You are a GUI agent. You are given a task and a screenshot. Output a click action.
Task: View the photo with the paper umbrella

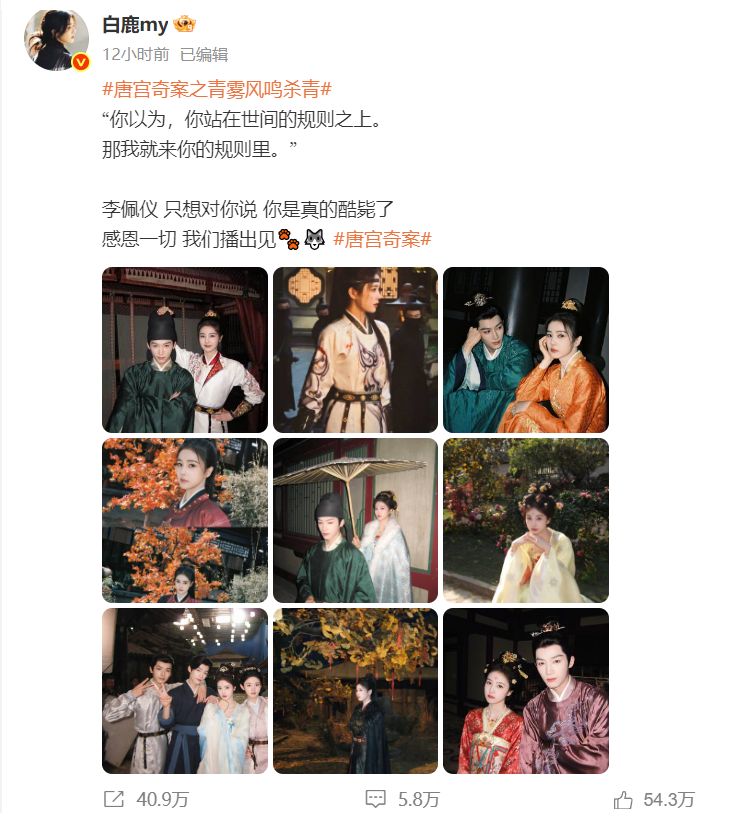(355, 520)
